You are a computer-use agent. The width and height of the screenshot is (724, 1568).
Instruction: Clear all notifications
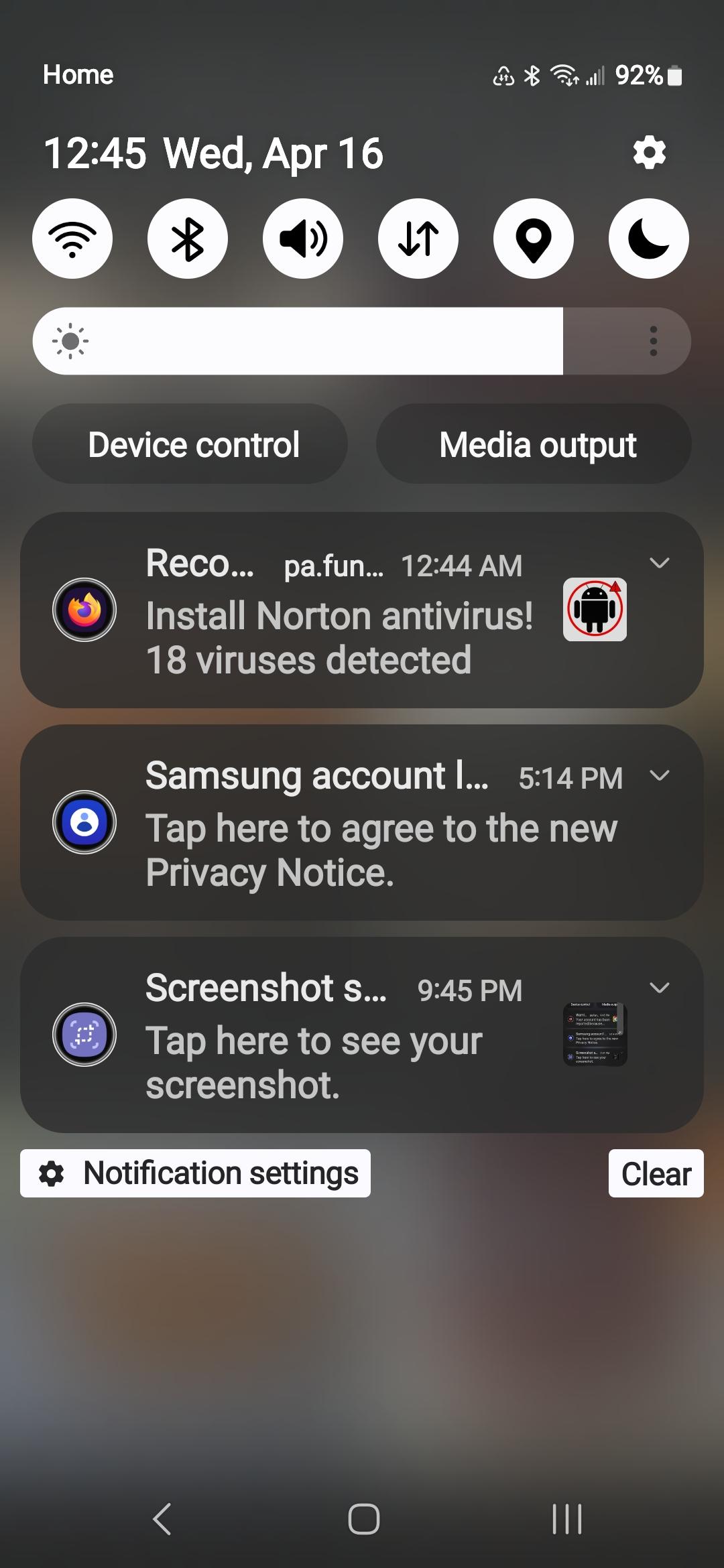pyautogui.click(x=656, y=1173)
